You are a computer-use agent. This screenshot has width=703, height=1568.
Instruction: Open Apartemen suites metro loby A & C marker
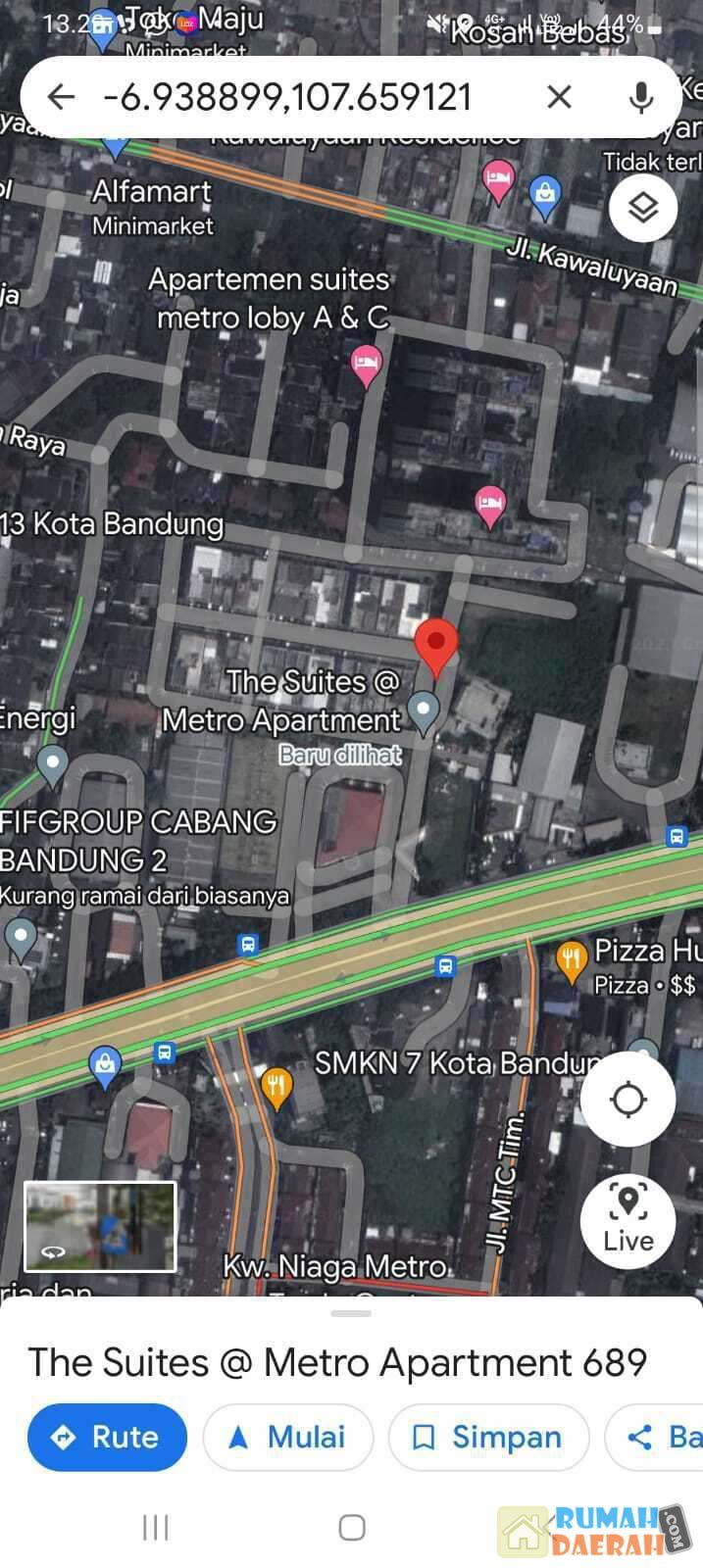point(367,365)
